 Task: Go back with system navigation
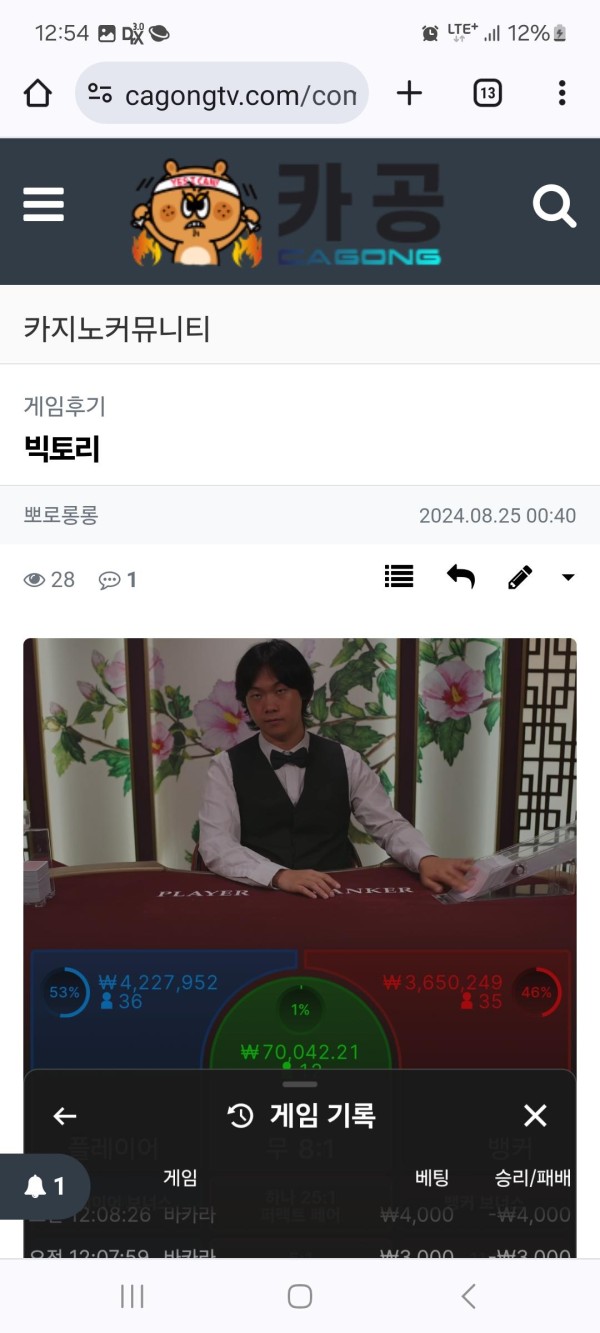468,1297
